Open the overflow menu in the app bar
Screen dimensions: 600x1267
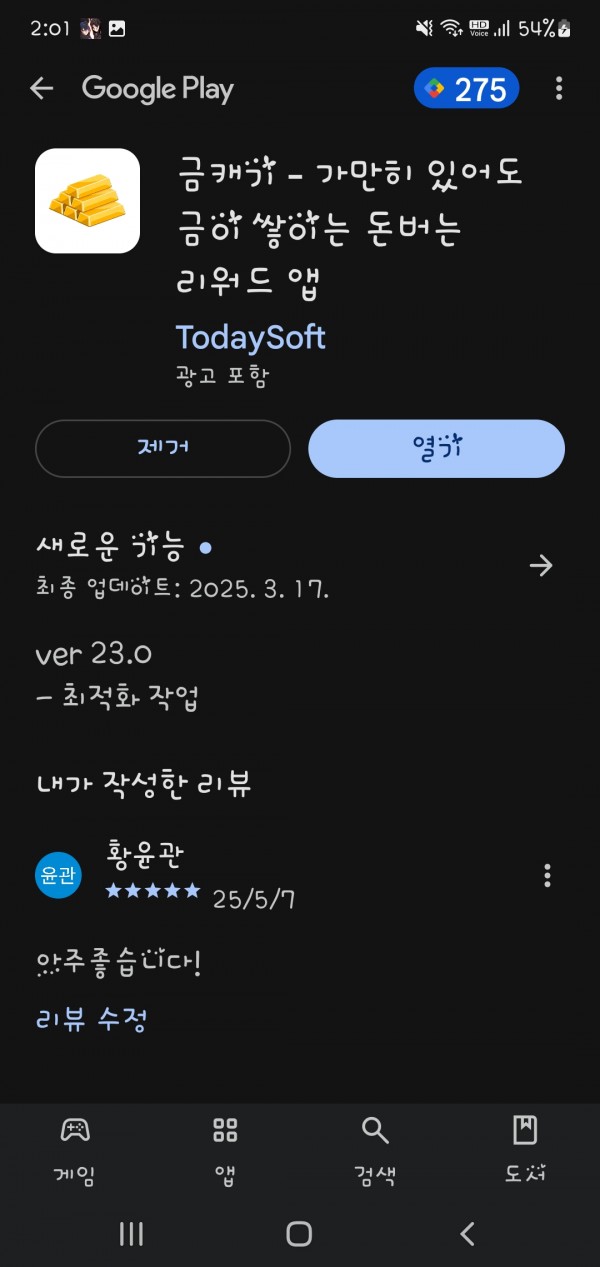click(x=559, y=89)
